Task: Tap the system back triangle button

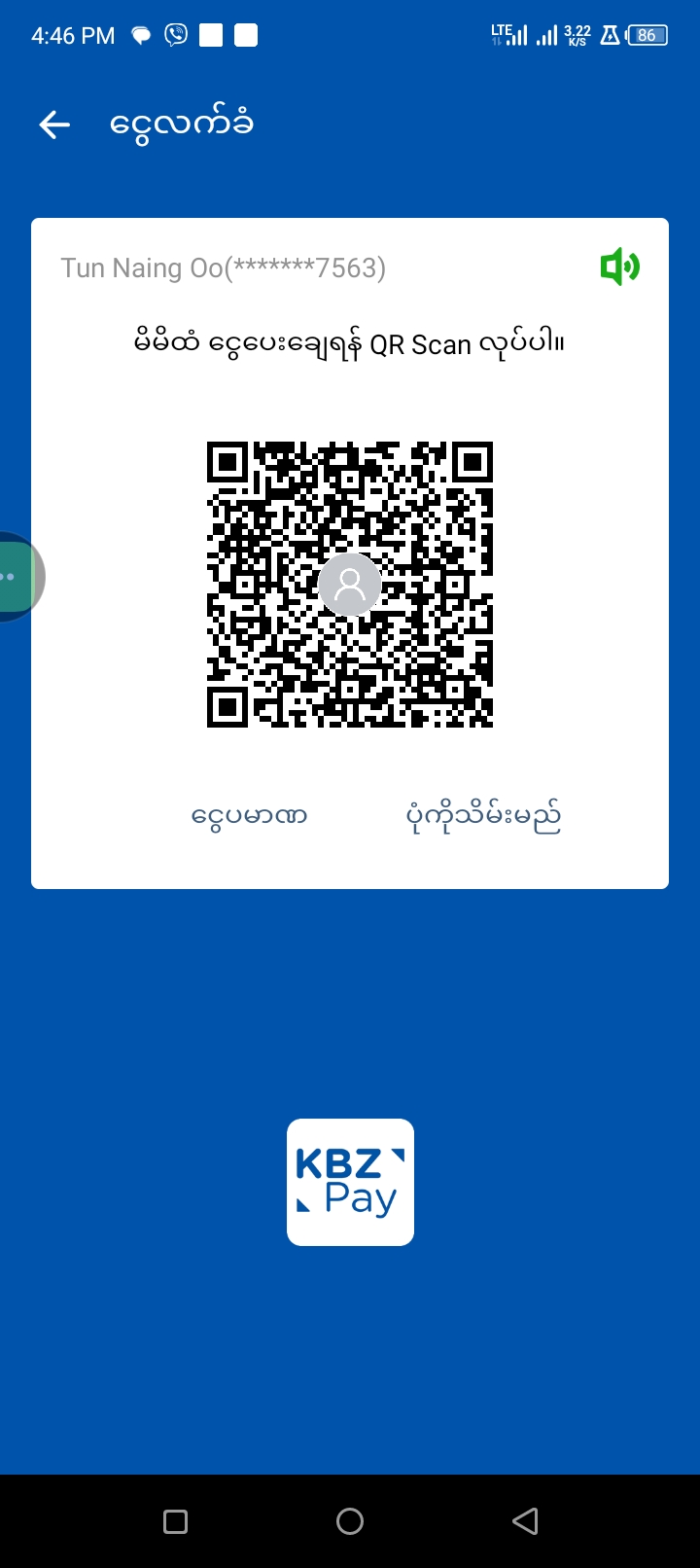Action: (525, 1521)
